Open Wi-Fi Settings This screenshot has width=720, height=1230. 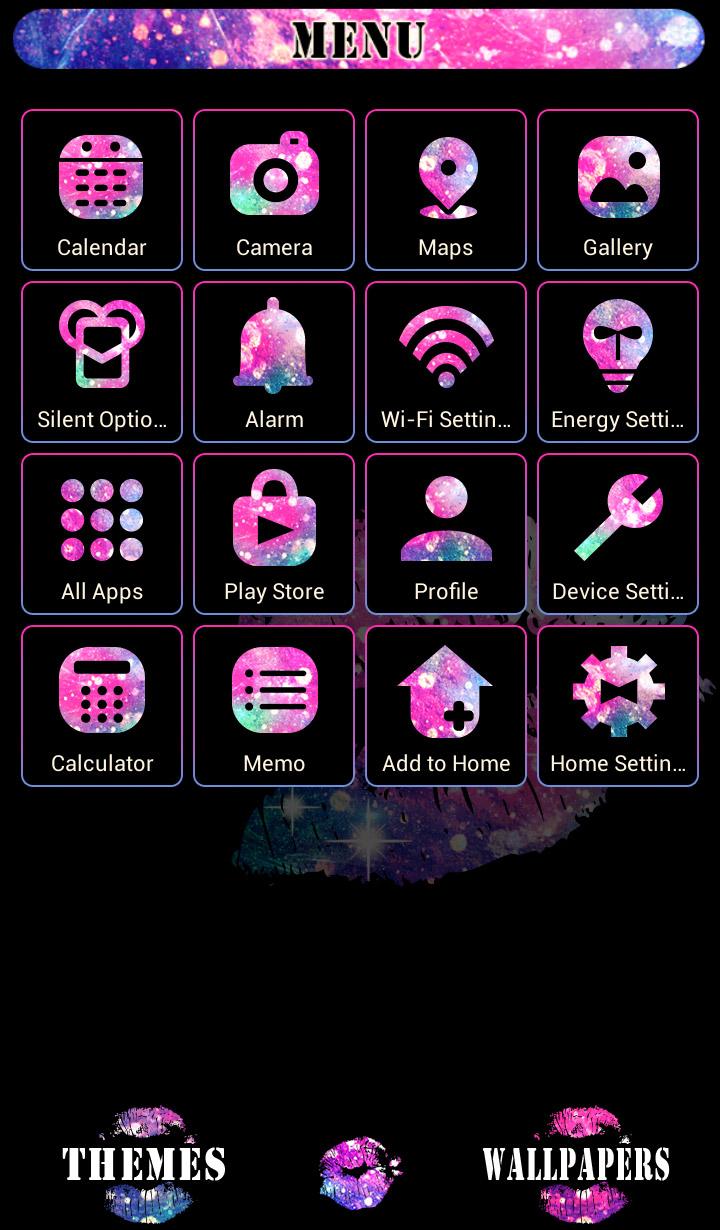click(x=445, y=361)
